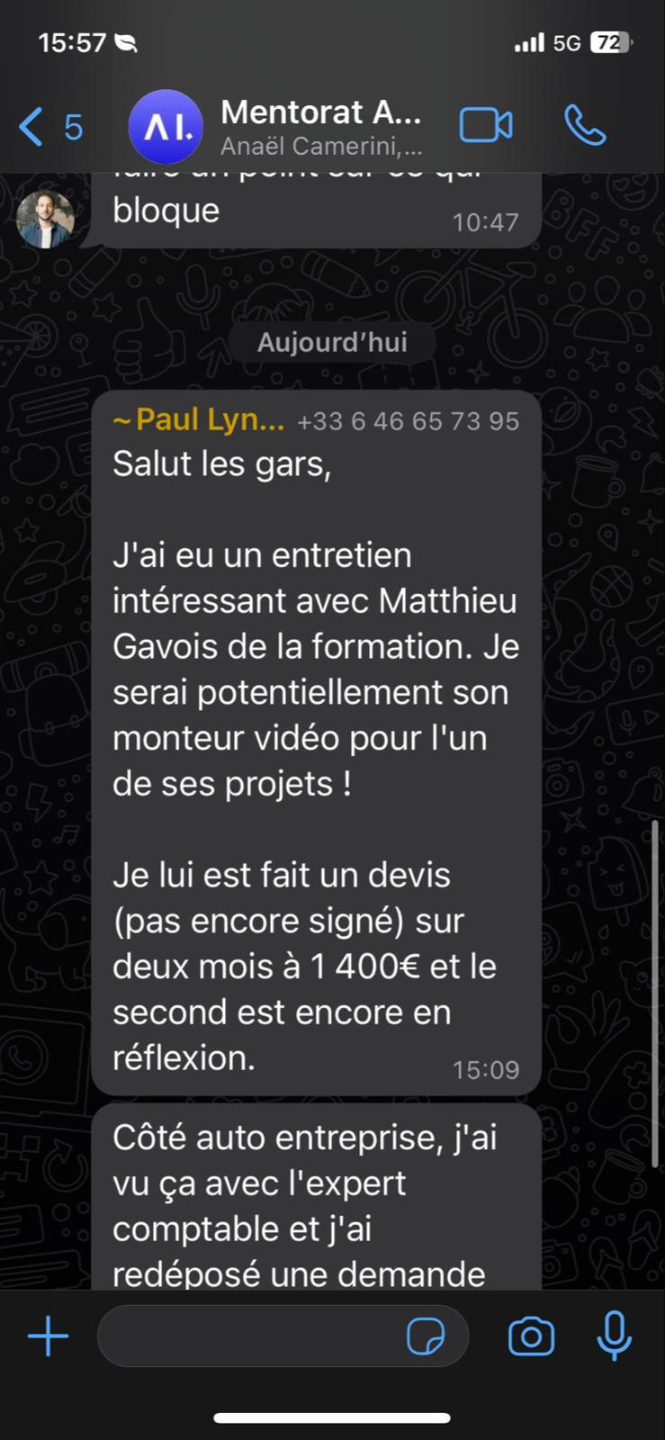
Task: Start a group voice call
Action: coord(585,126)
